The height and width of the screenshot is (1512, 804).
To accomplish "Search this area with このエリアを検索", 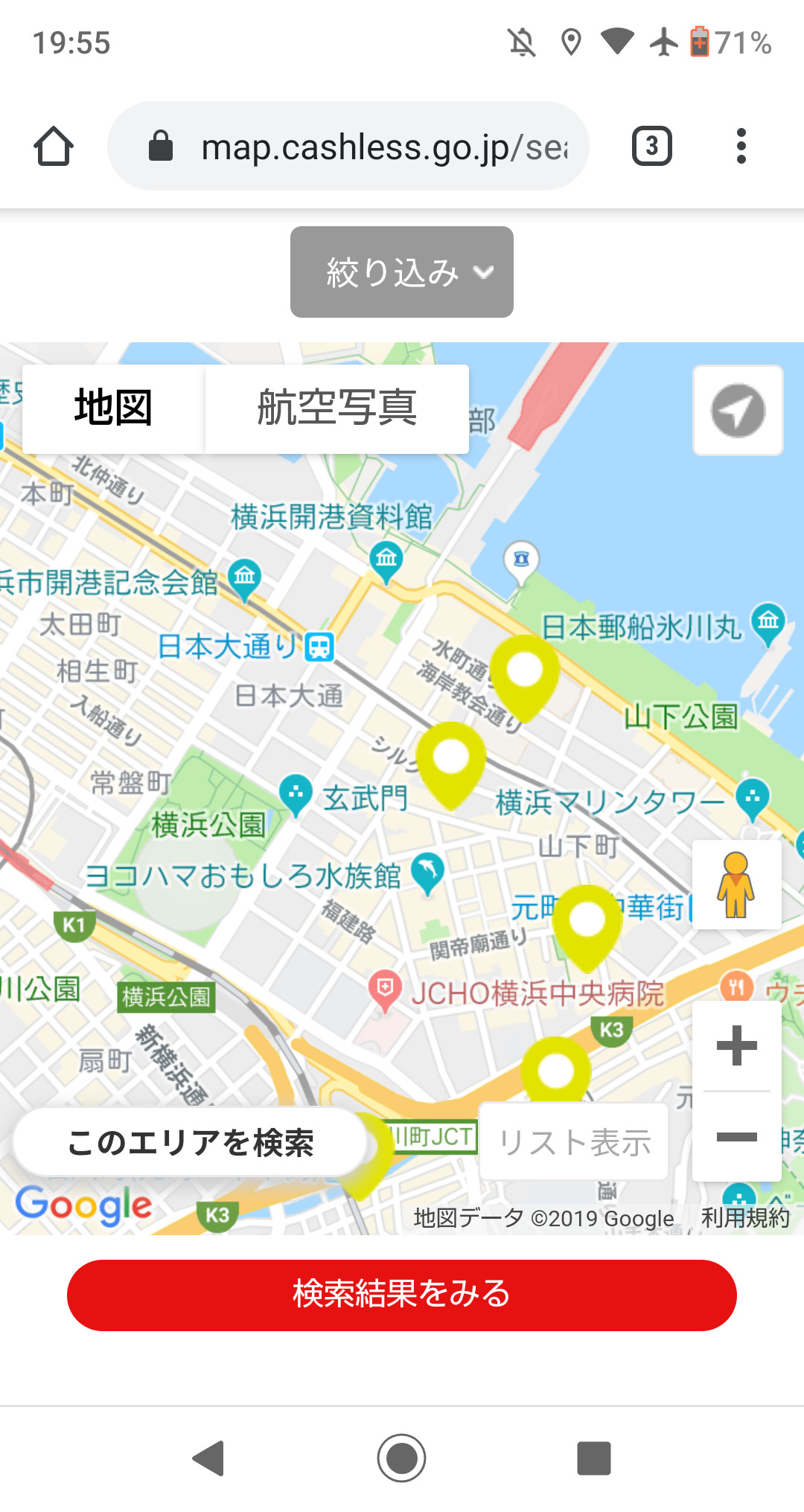I will pos(191,1142).
